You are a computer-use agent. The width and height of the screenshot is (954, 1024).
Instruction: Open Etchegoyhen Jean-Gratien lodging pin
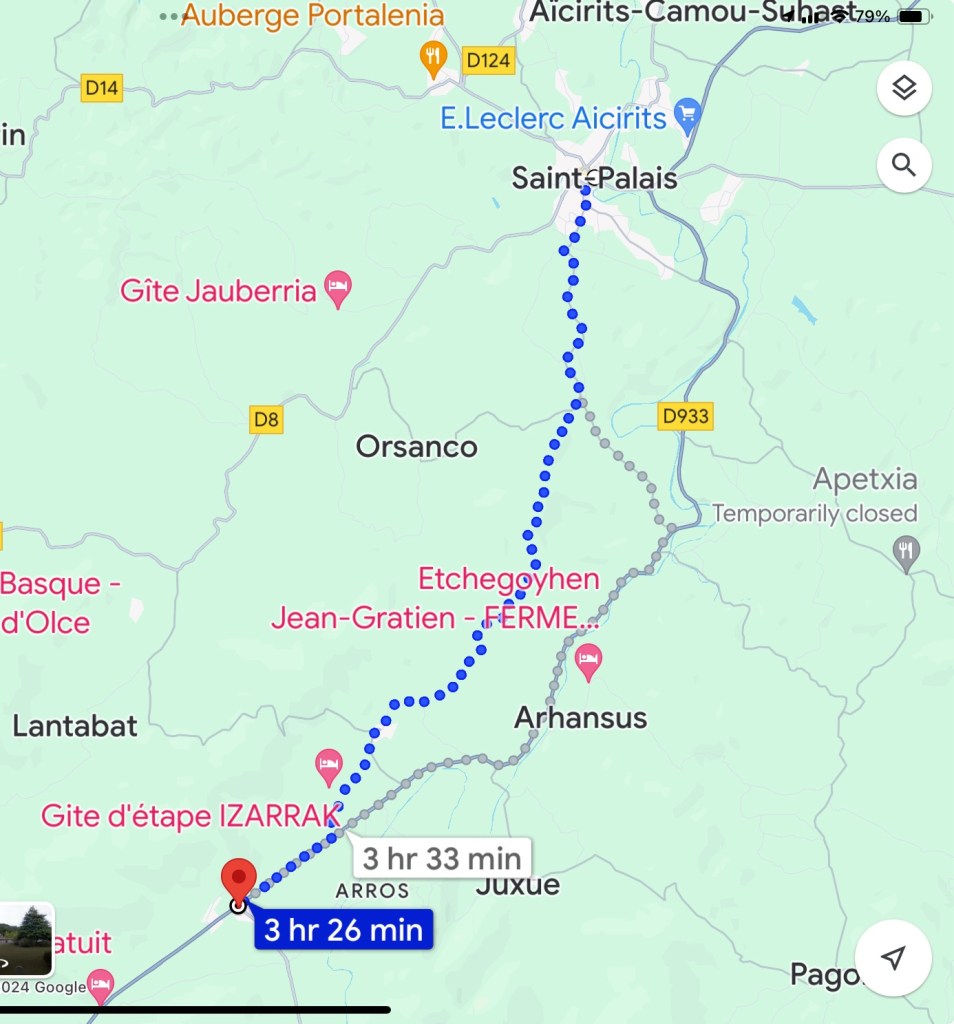[588, 658]
